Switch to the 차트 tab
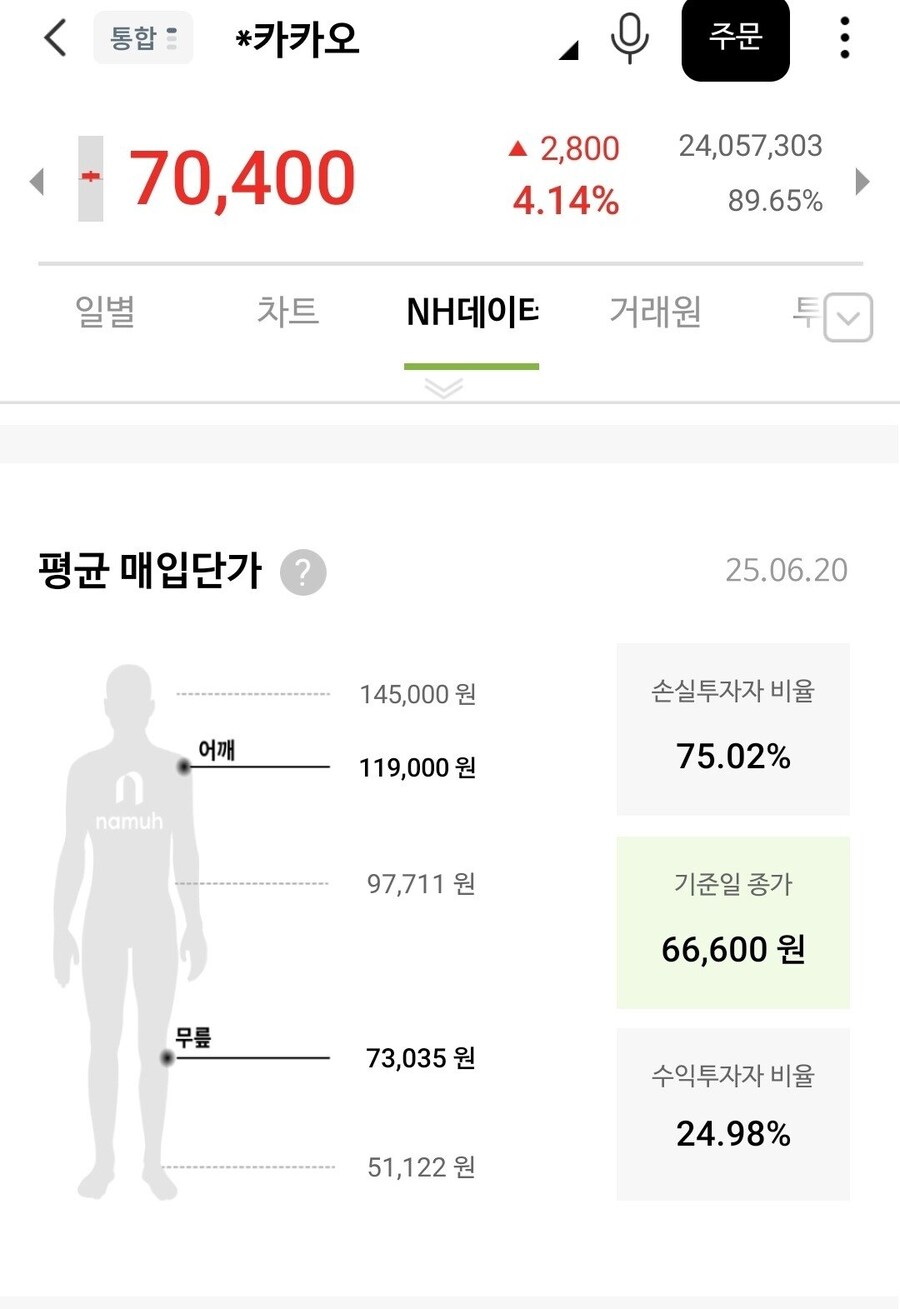 pos(287,313)
